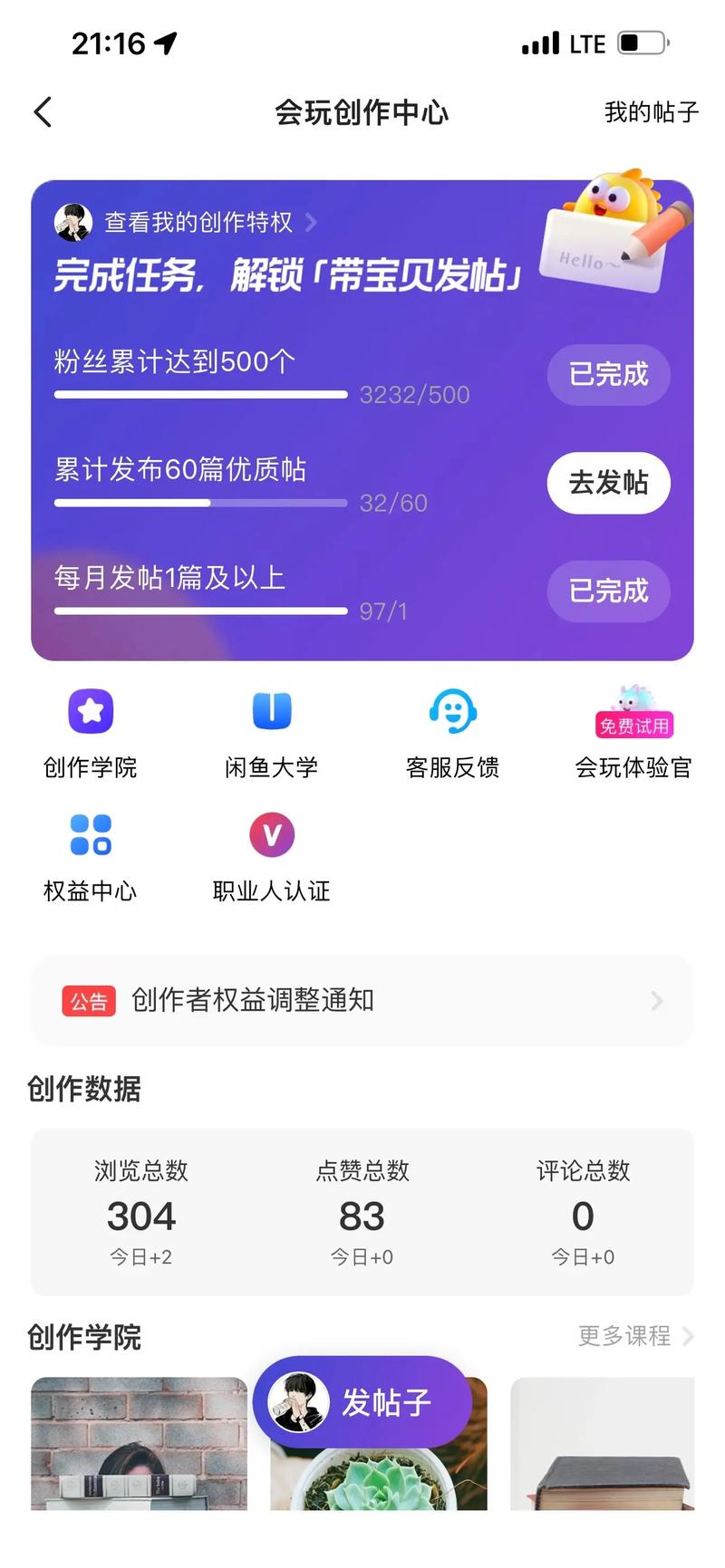View the 创作数据 stats section header
725x1568 pixels.
click(x=83, y=1089)
